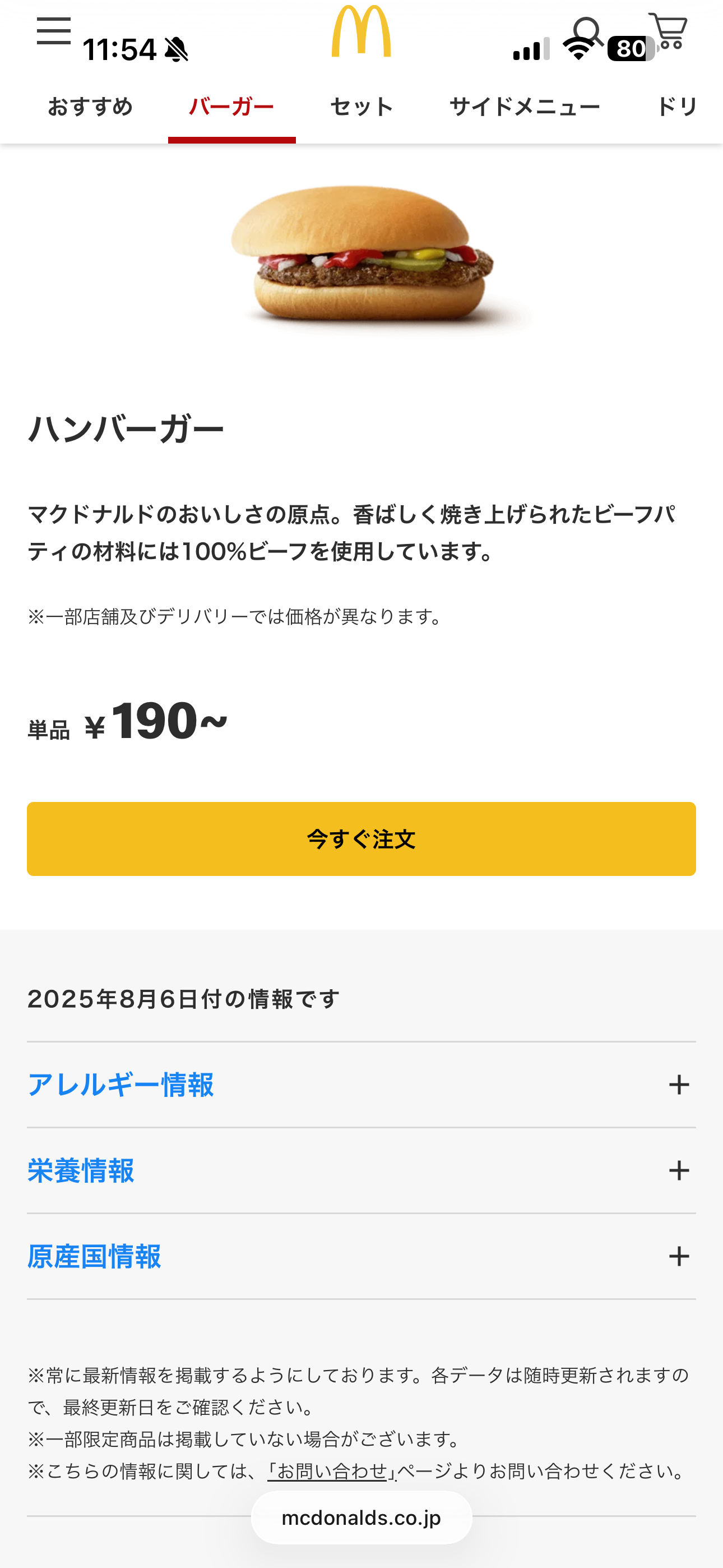Screen dimensions: 723x1568
Task: Expand the アレルギー情報 section
Action: tap(361, 1085)
